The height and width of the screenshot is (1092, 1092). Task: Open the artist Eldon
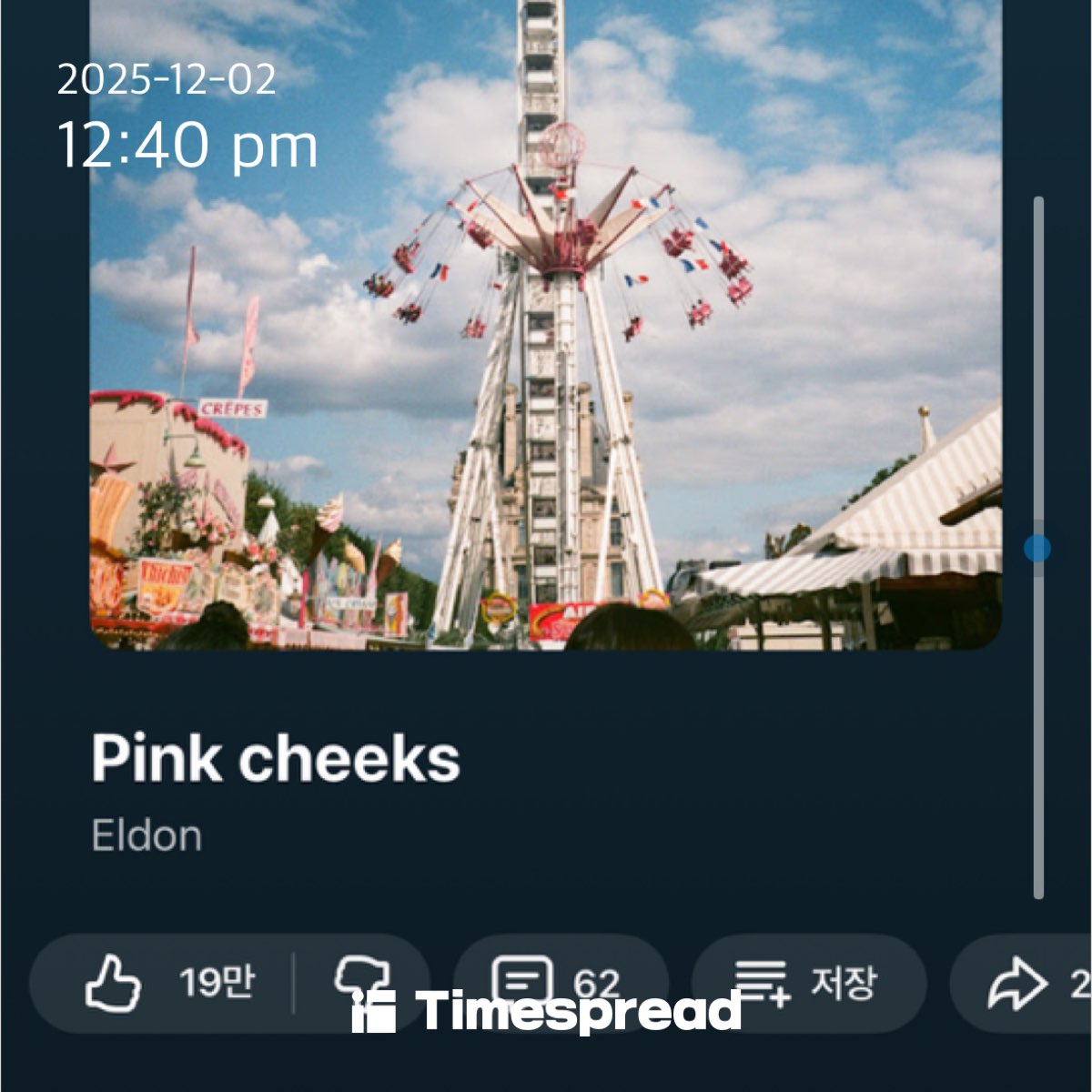click(147, 835)
